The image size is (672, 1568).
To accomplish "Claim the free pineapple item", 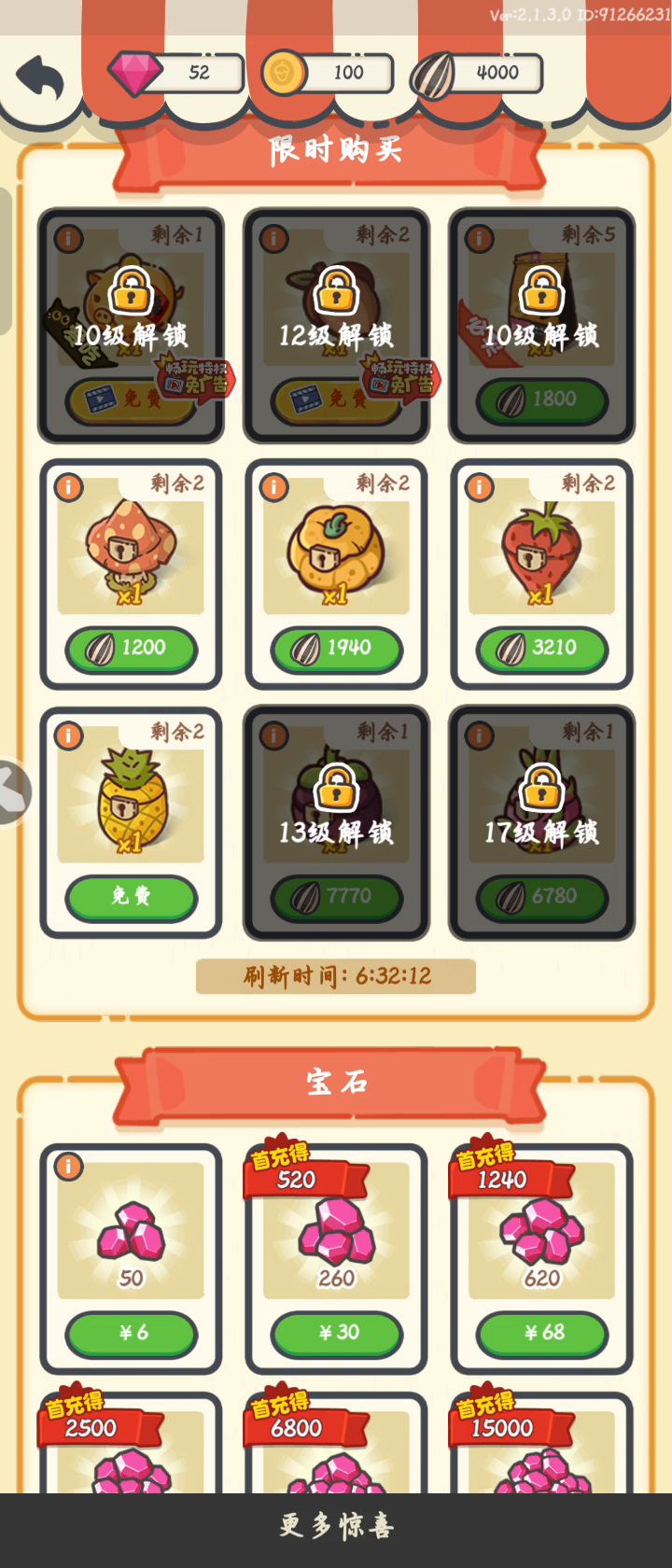I will click(131, 897).
